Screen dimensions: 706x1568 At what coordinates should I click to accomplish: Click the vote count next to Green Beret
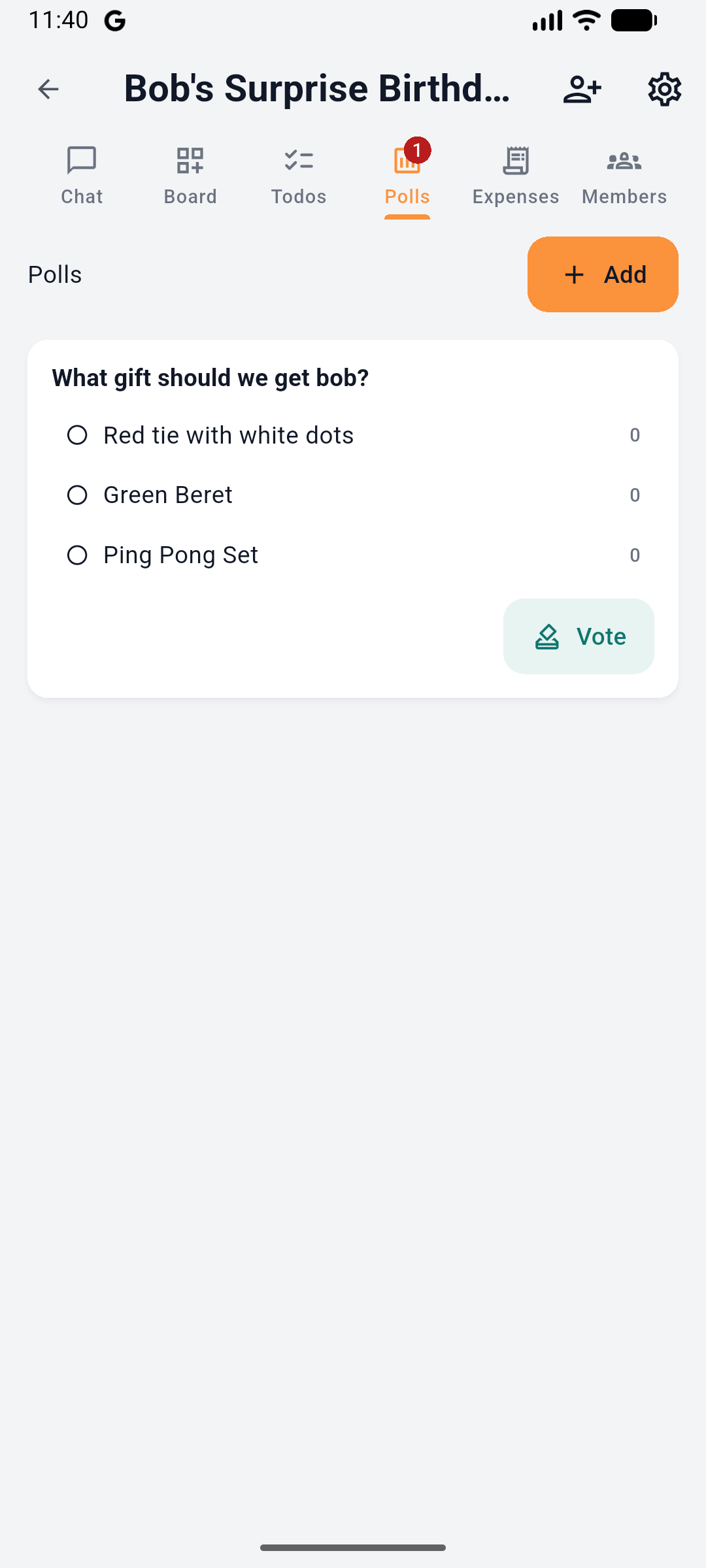[x=635, y=495]
